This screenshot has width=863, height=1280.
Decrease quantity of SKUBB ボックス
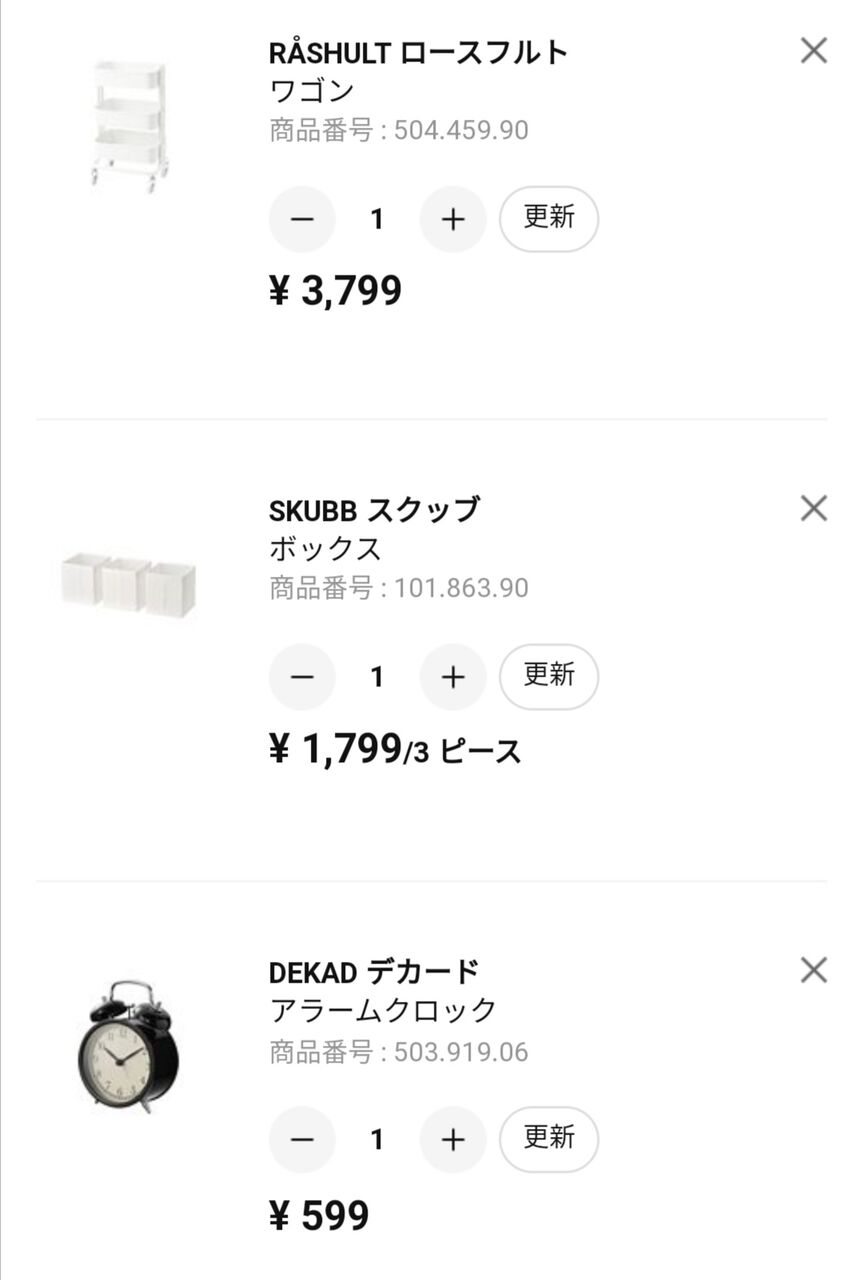pyautogui.click(x=302, y=676)
